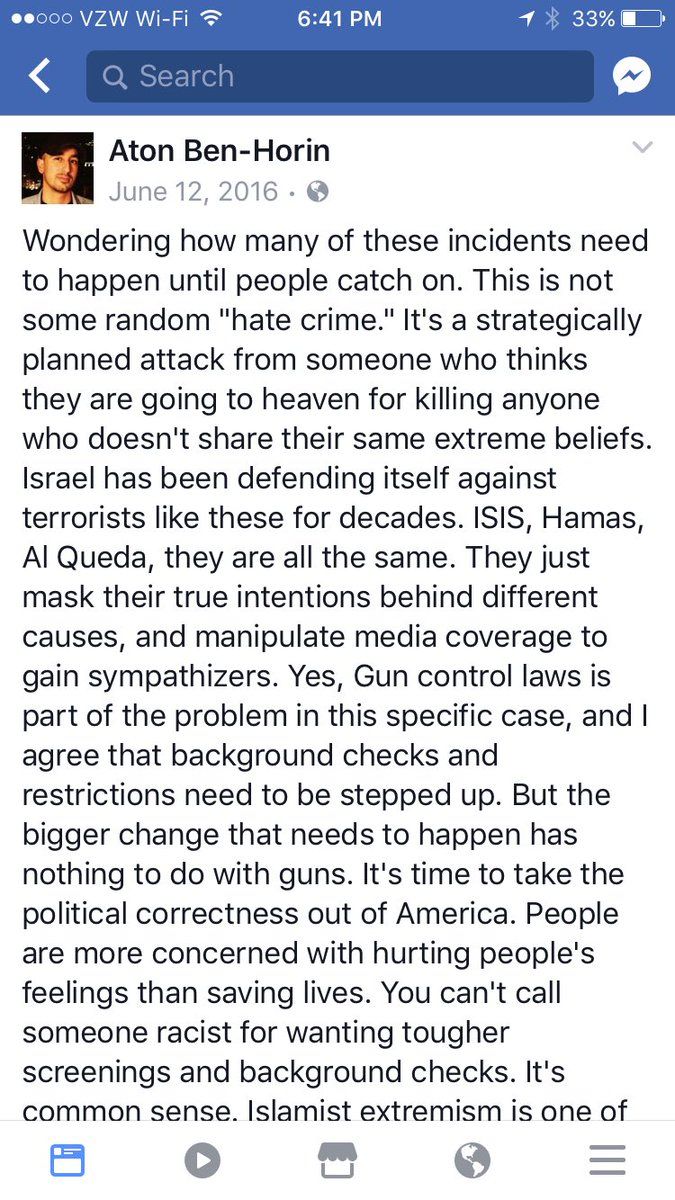675x1200 pixels.
Task: Go back with the top-left arrow
Action: click(38, 76)
